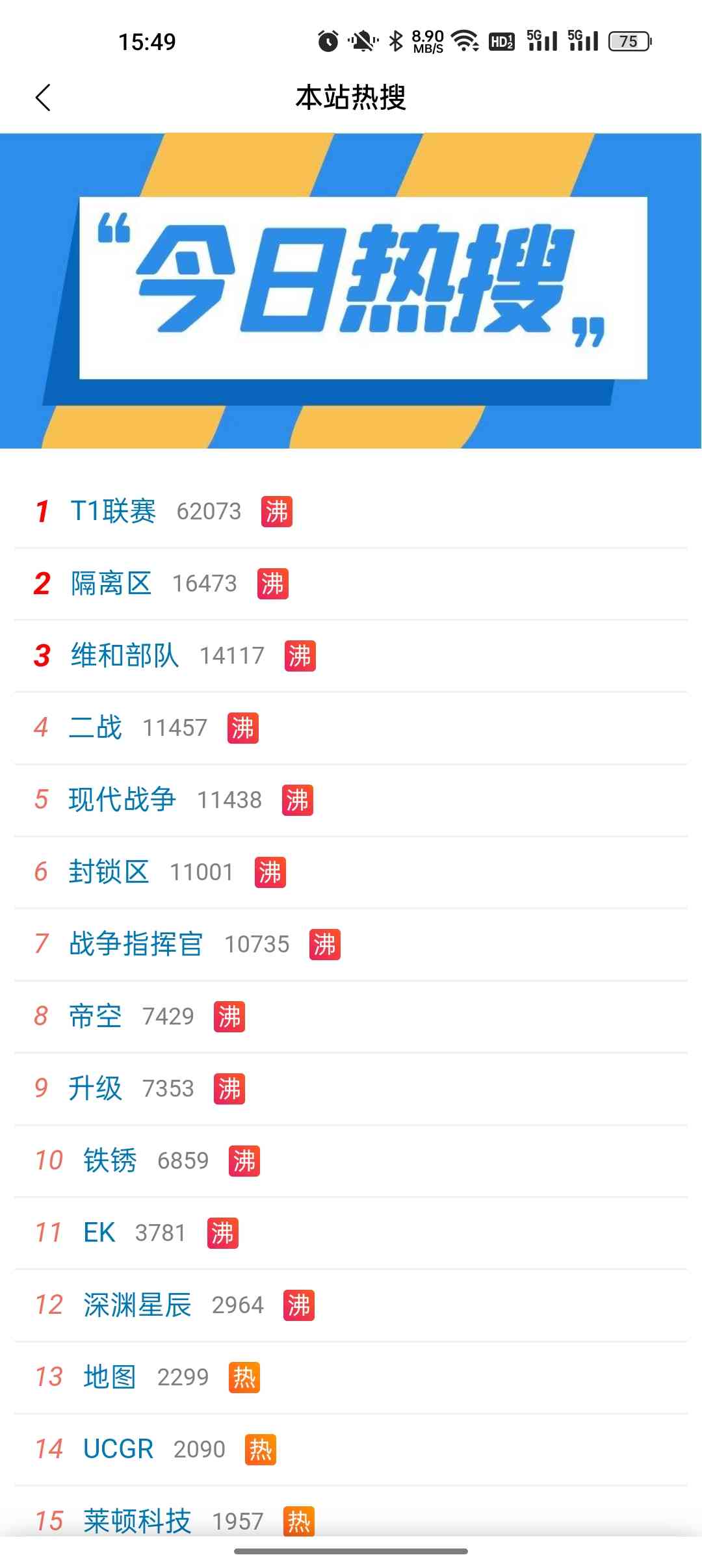This screenshot has height=1568, width=702.
Task: View the 升级 hot search
Action: pos(96,1088)
